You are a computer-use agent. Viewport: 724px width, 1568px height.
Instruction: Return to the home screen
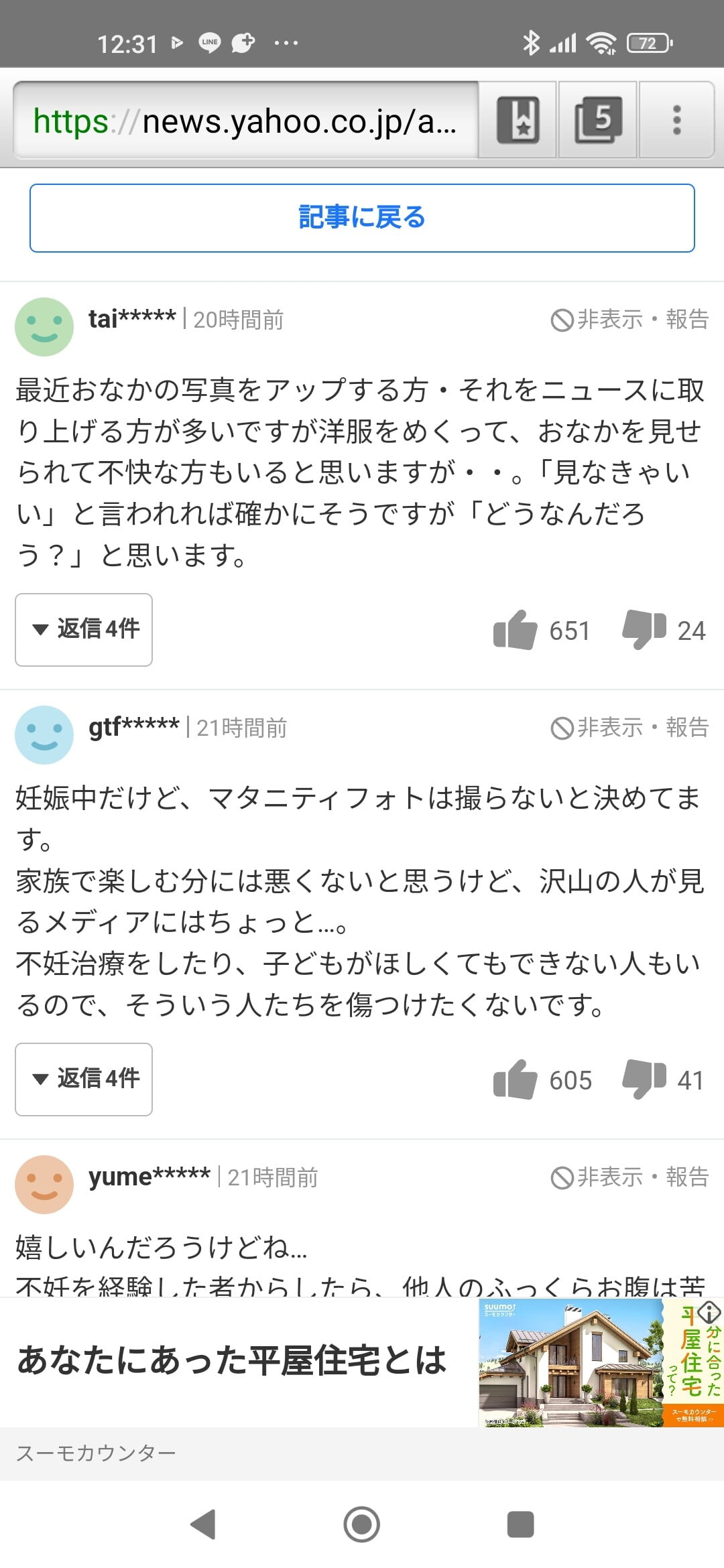pyautogui.click(x=362, y=1524)
